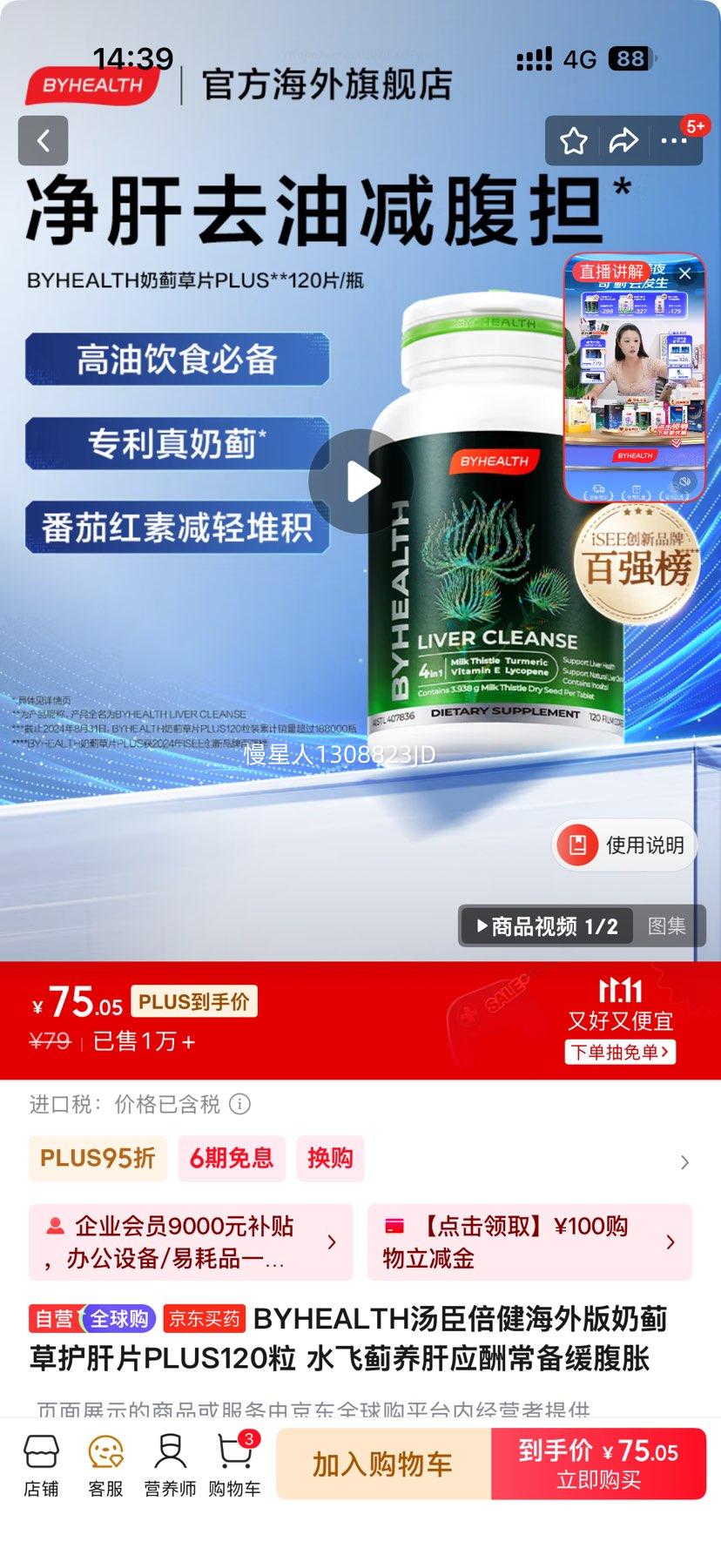Go to the 店铺 store page

pos(41,1466)
